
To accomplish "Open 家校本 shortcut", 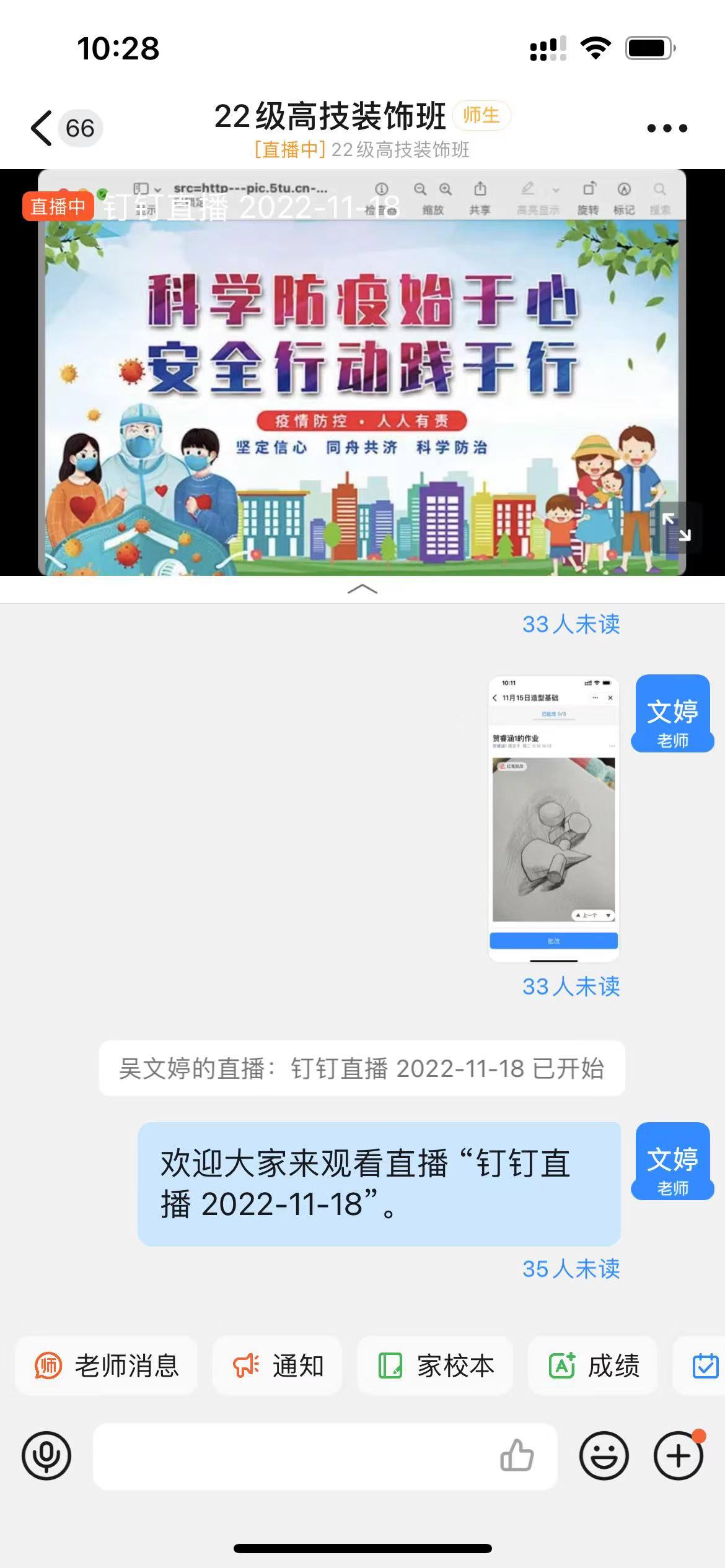I will (x=436, y=1365).
